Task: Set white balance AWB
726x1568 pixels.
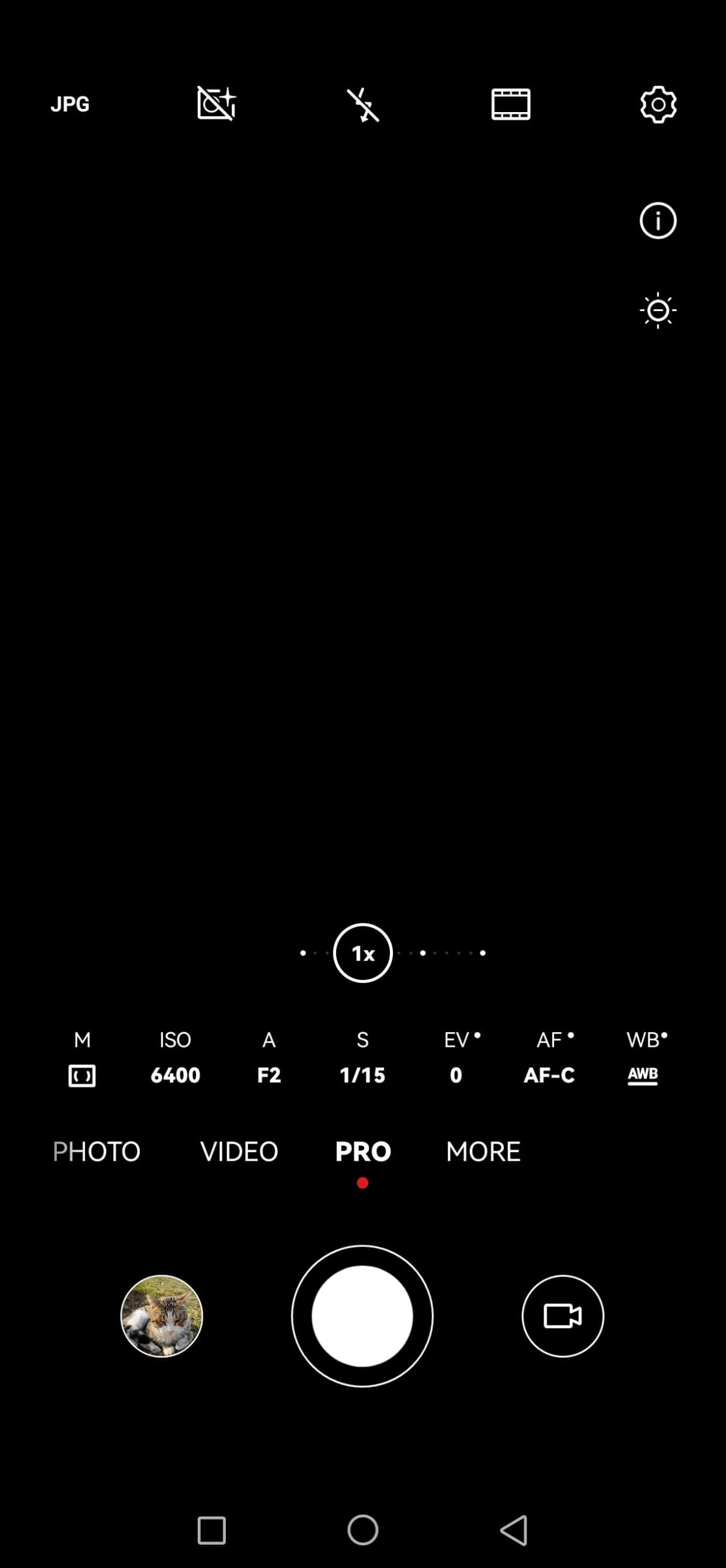Action: tap(643, 1058)
